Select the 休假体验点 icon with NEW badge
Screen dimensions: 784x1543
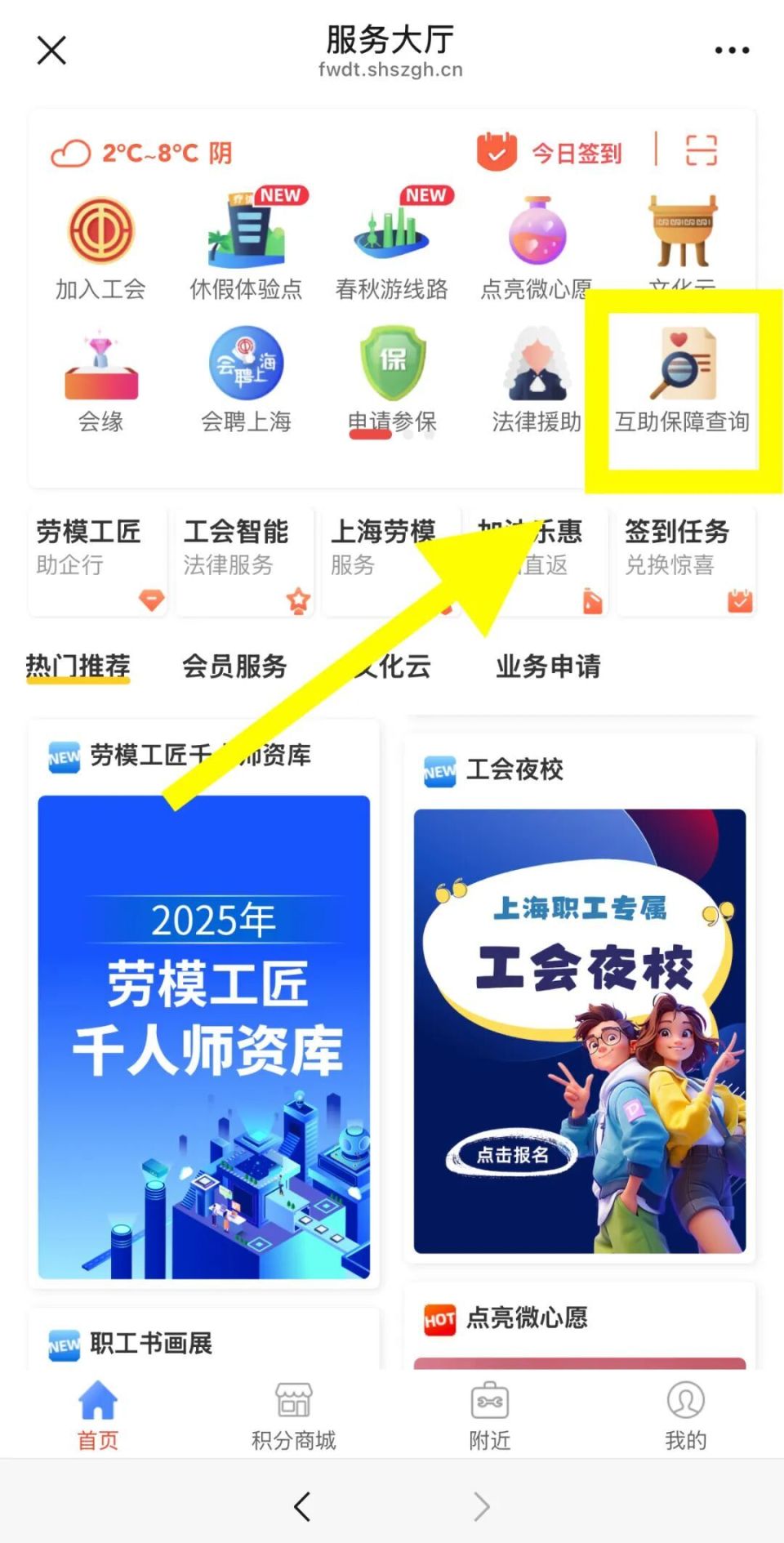pos(246,237)
